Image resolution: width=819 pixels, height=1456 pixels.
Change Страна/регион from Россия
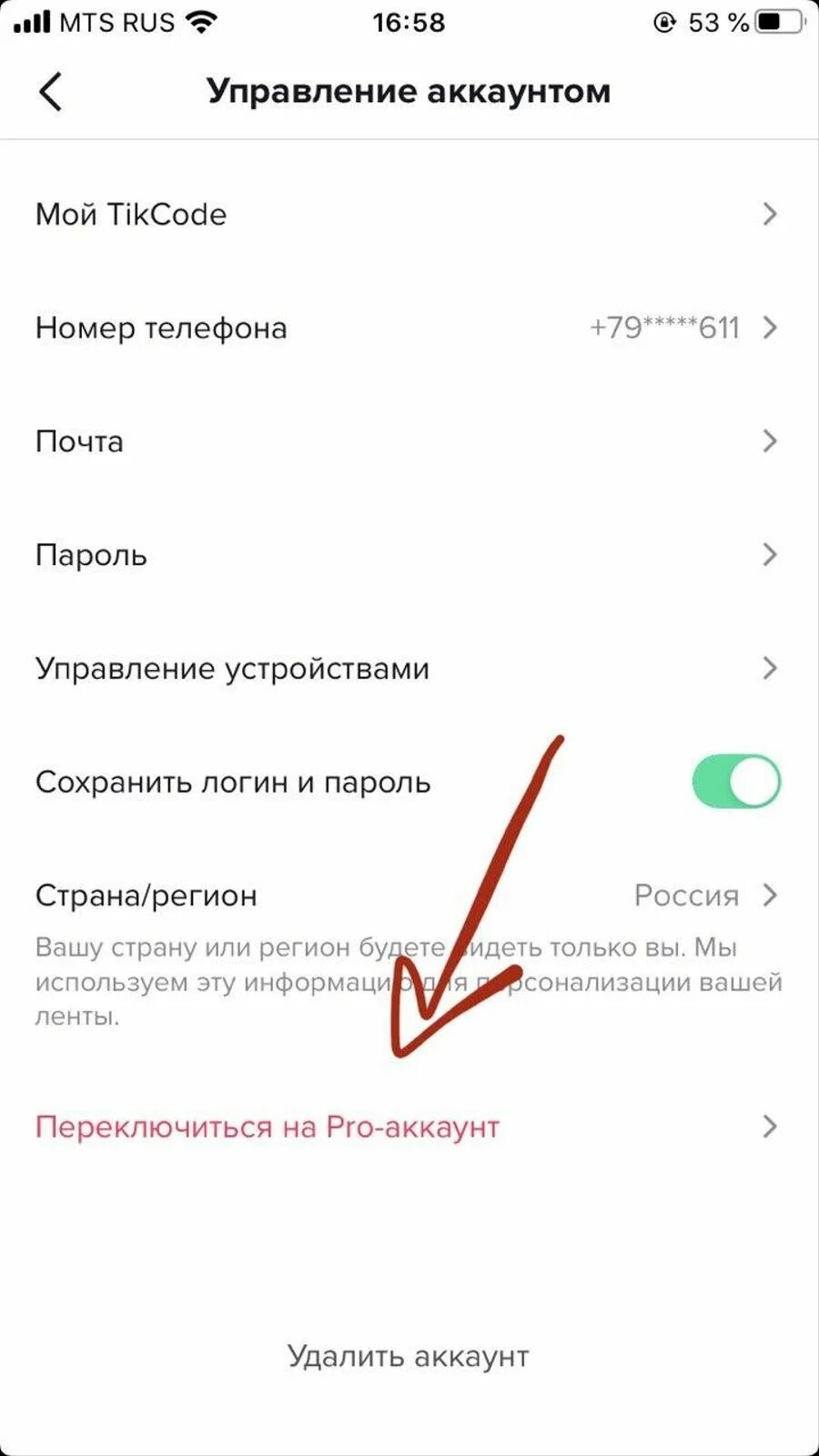(x=409, y=895)
